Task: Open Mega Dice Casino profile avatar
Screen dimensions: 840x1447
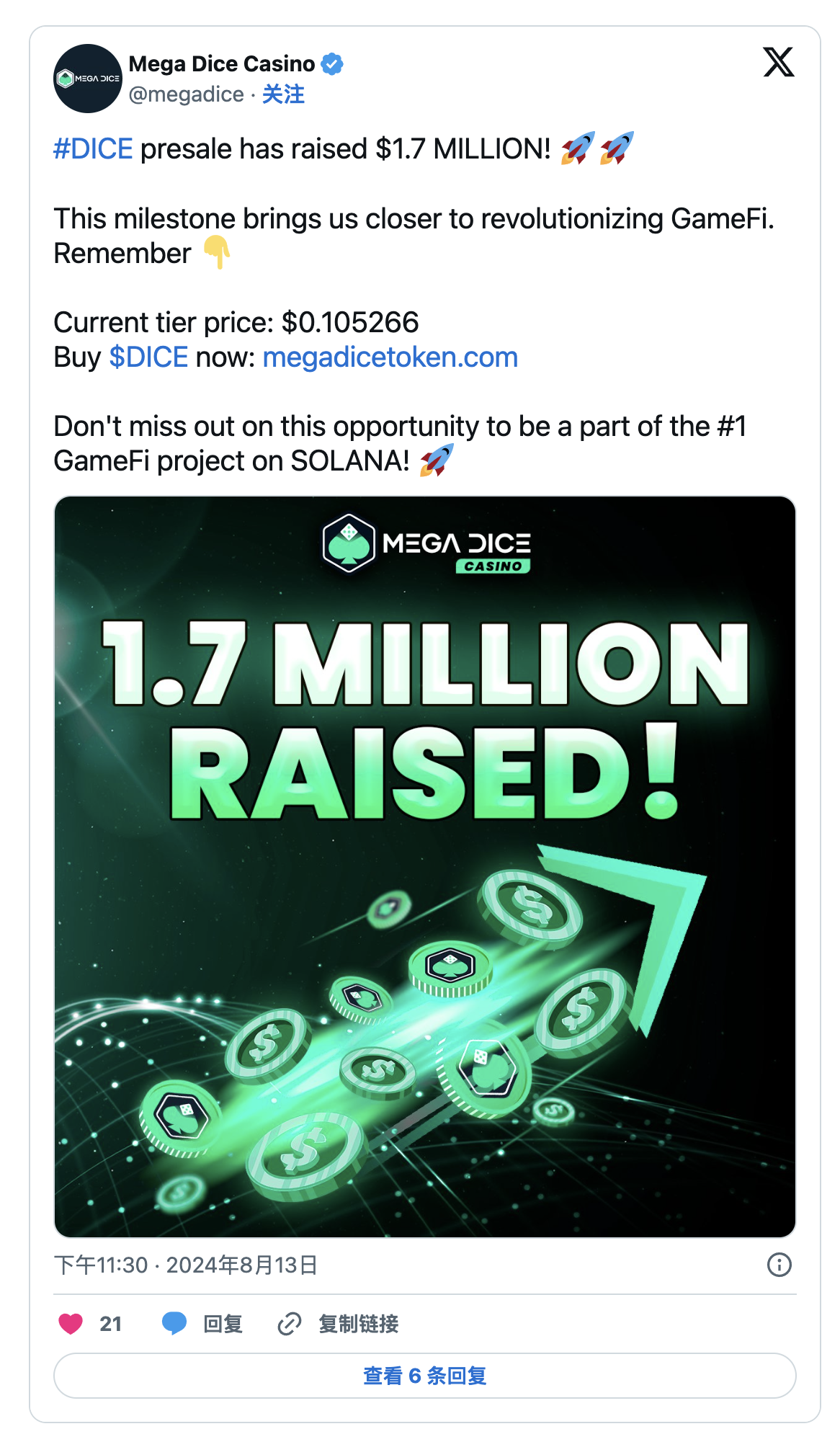Action: (88, 79)
